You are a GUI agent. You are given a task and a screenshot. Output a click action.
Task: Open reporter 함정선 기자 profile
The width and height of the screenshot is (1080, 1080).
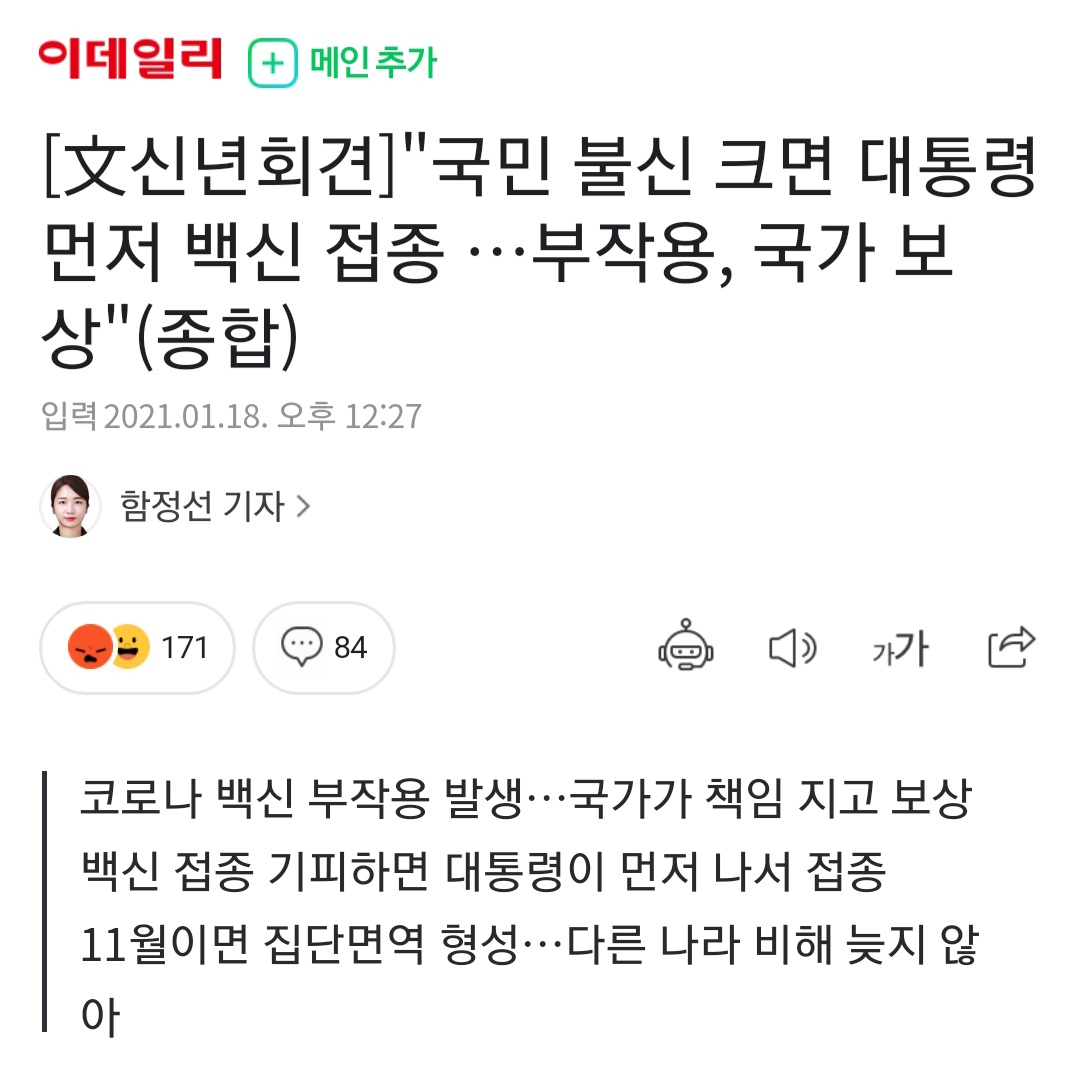(214, 506)
